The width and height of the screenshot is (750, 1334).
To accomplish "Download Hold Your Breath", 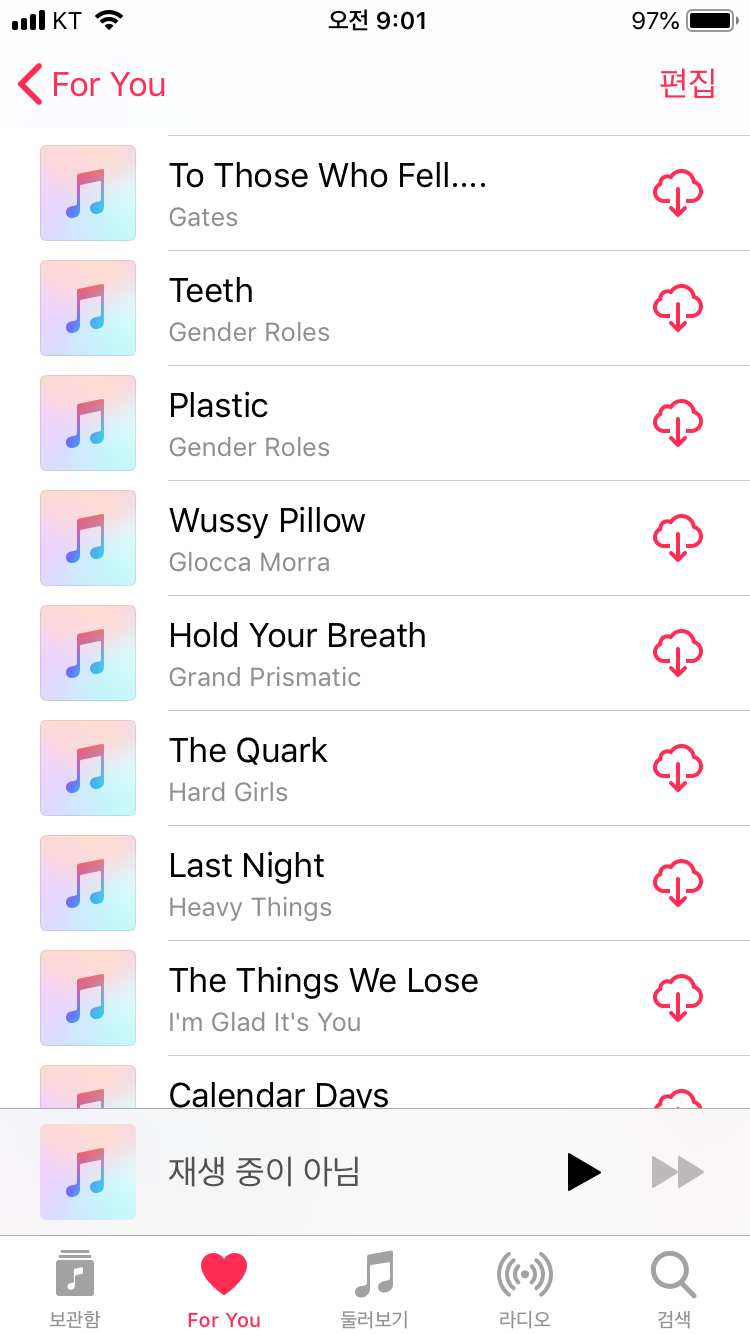I will pyautogui.click(x=678, y=653).
